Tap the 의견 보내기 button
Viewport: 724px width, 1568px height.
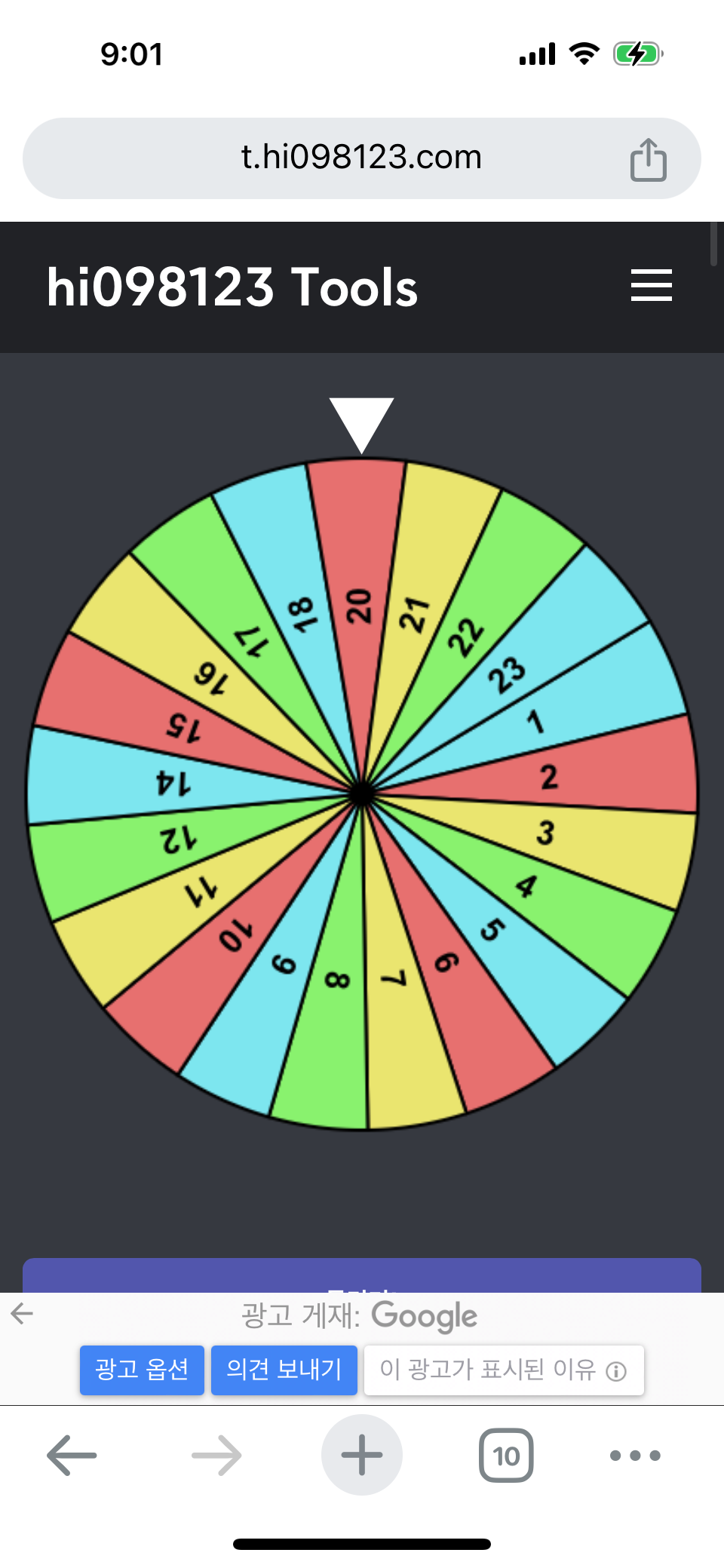pos(284,1369)
